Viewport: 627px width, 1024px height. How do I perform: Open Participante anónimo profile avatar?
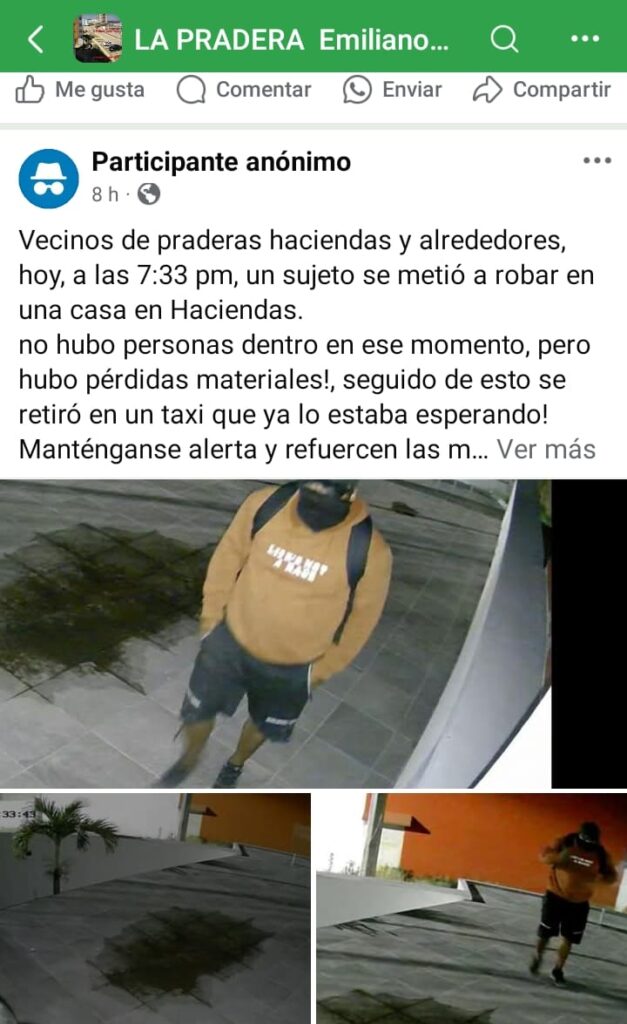pos(48,178)
